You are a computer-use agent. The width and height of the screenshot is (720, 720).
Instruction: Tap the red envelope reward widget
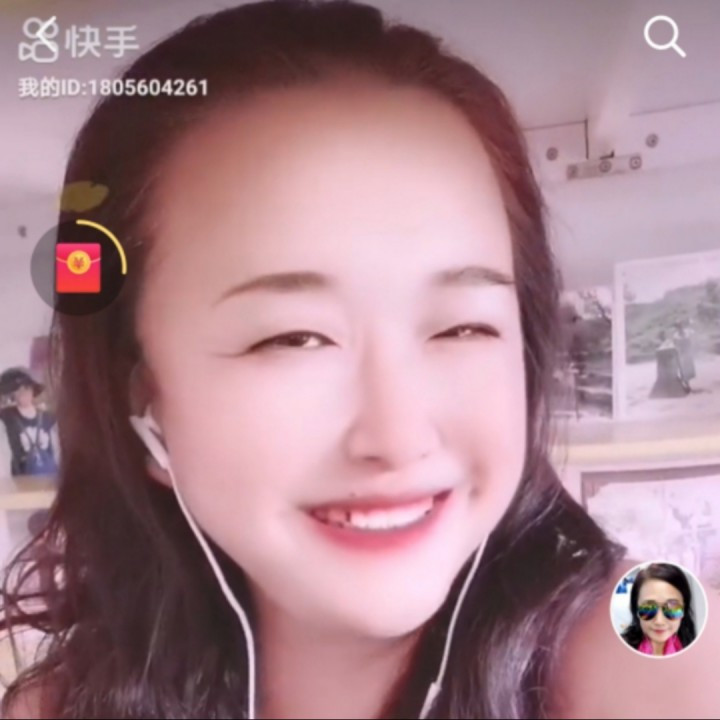tap(79, 268)
